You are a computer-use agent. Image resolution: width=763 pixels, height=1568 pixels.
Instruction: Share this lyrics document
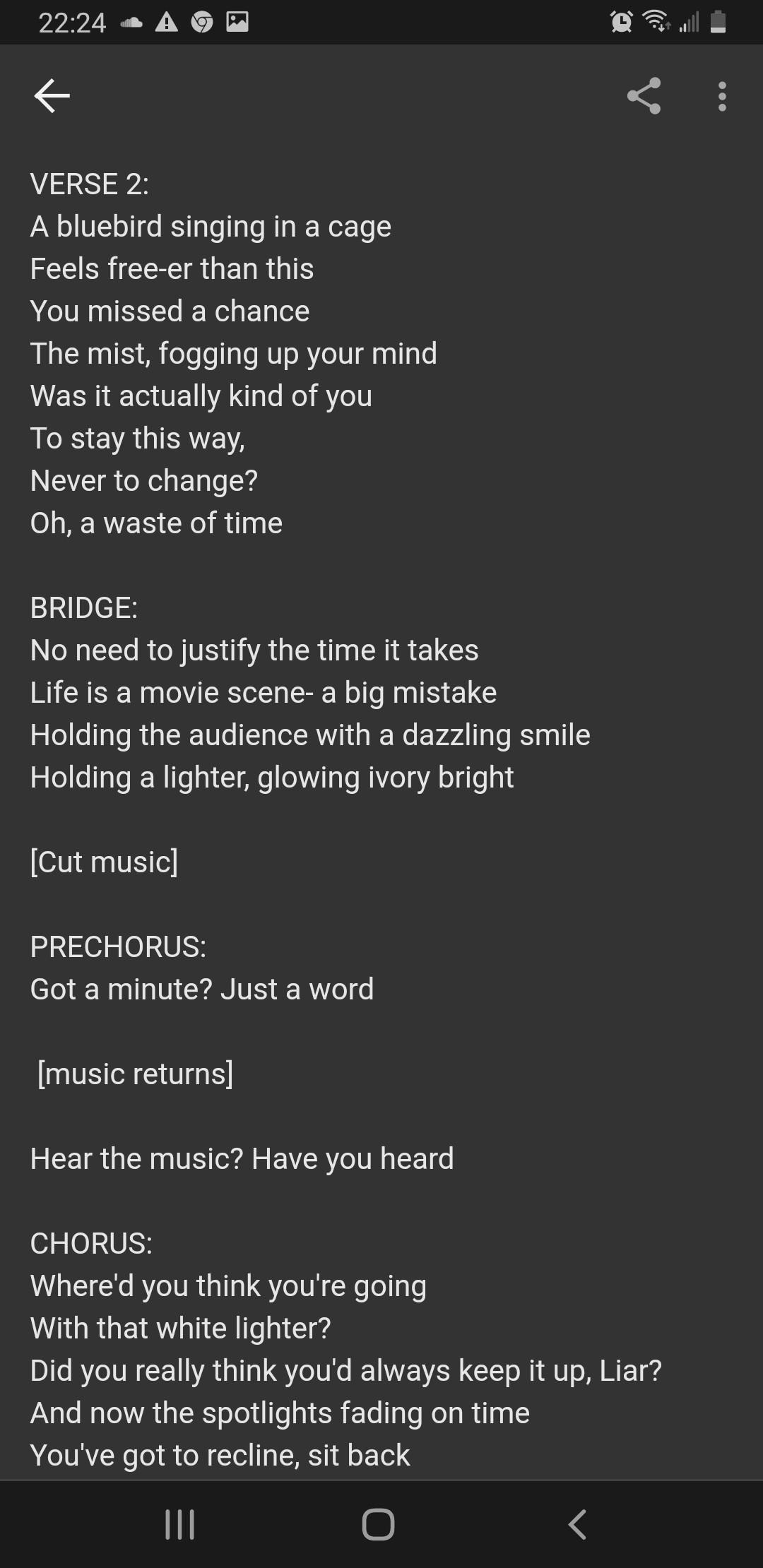tap(644, 96)
